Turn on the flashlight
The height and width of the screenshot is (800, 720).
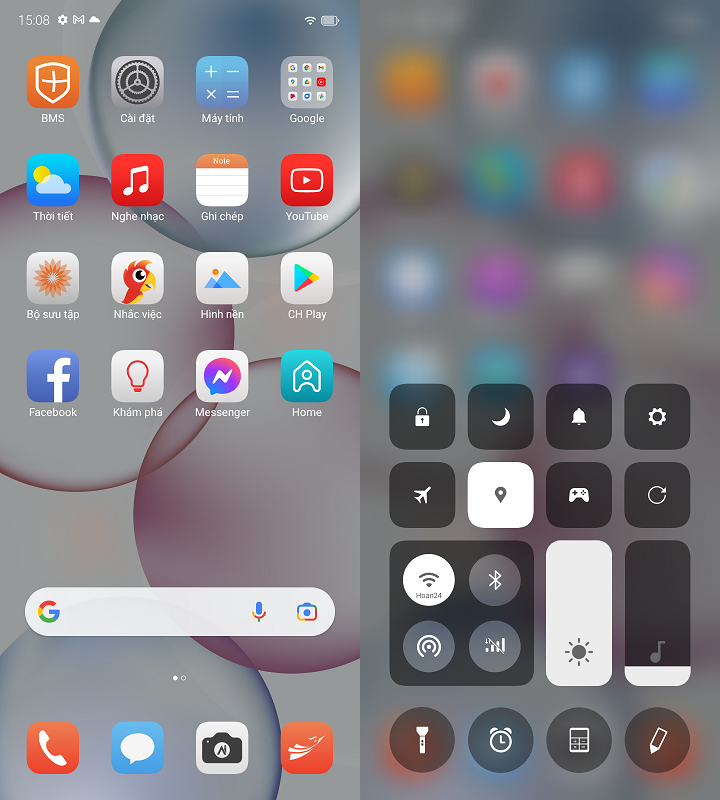[422, 740]
